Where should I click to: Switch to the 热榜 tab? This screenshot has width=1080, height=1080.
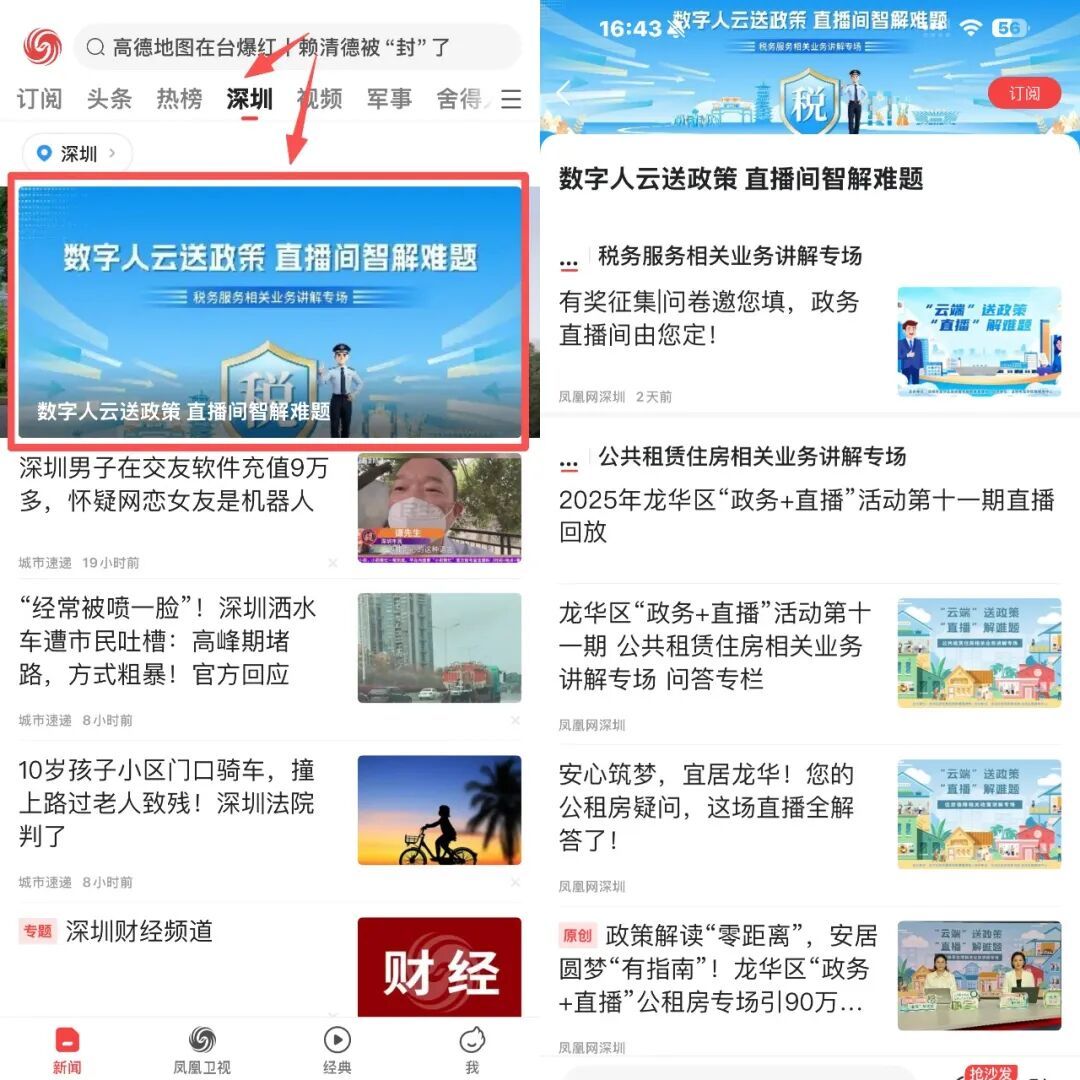click(179, 99)
